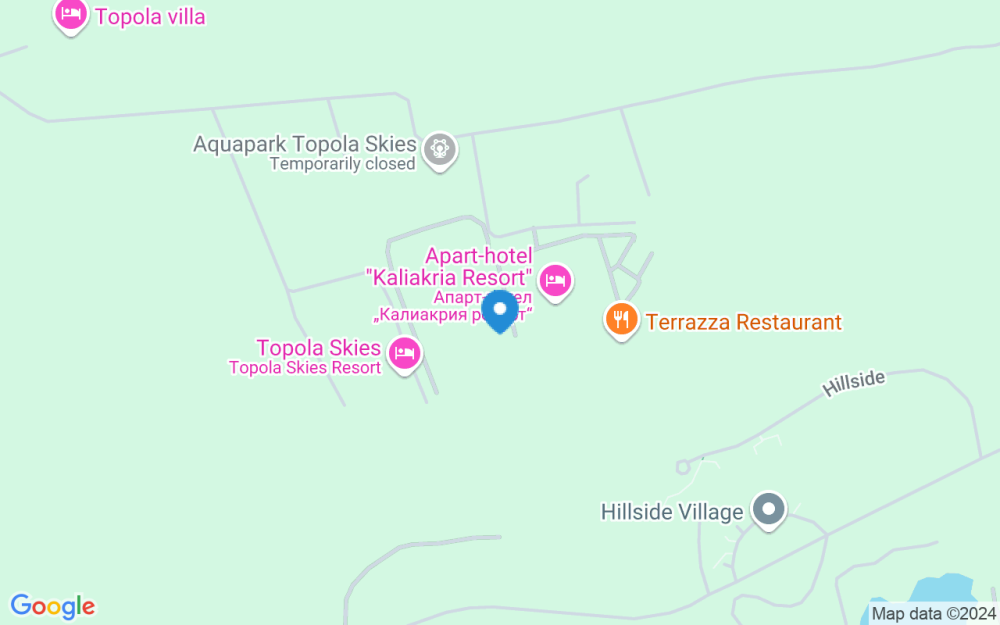Open the Topola villa hotel marker
The image size is (1000, 625).
click(70, 16)
